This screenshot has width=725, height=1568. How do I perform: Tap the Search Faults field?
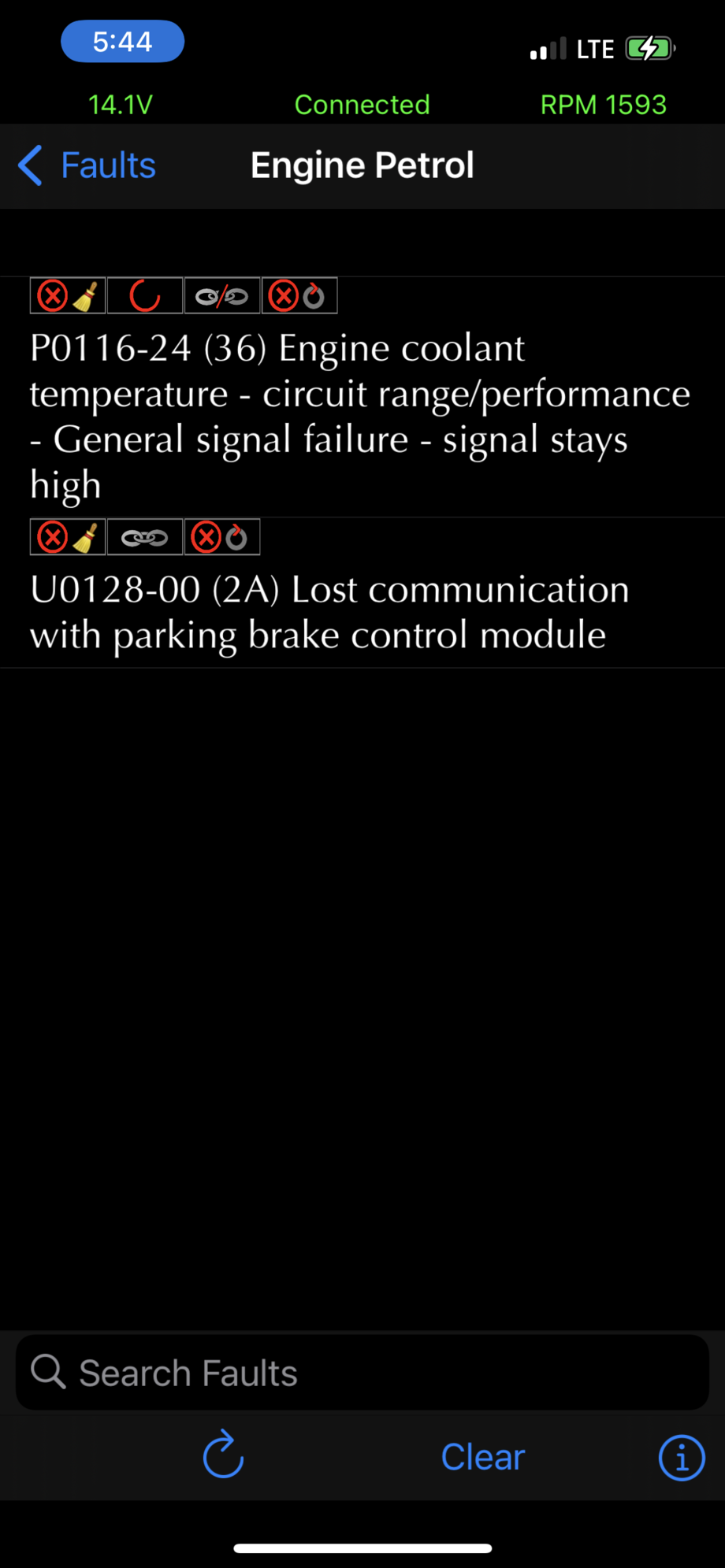click(x=362, y=1373)
